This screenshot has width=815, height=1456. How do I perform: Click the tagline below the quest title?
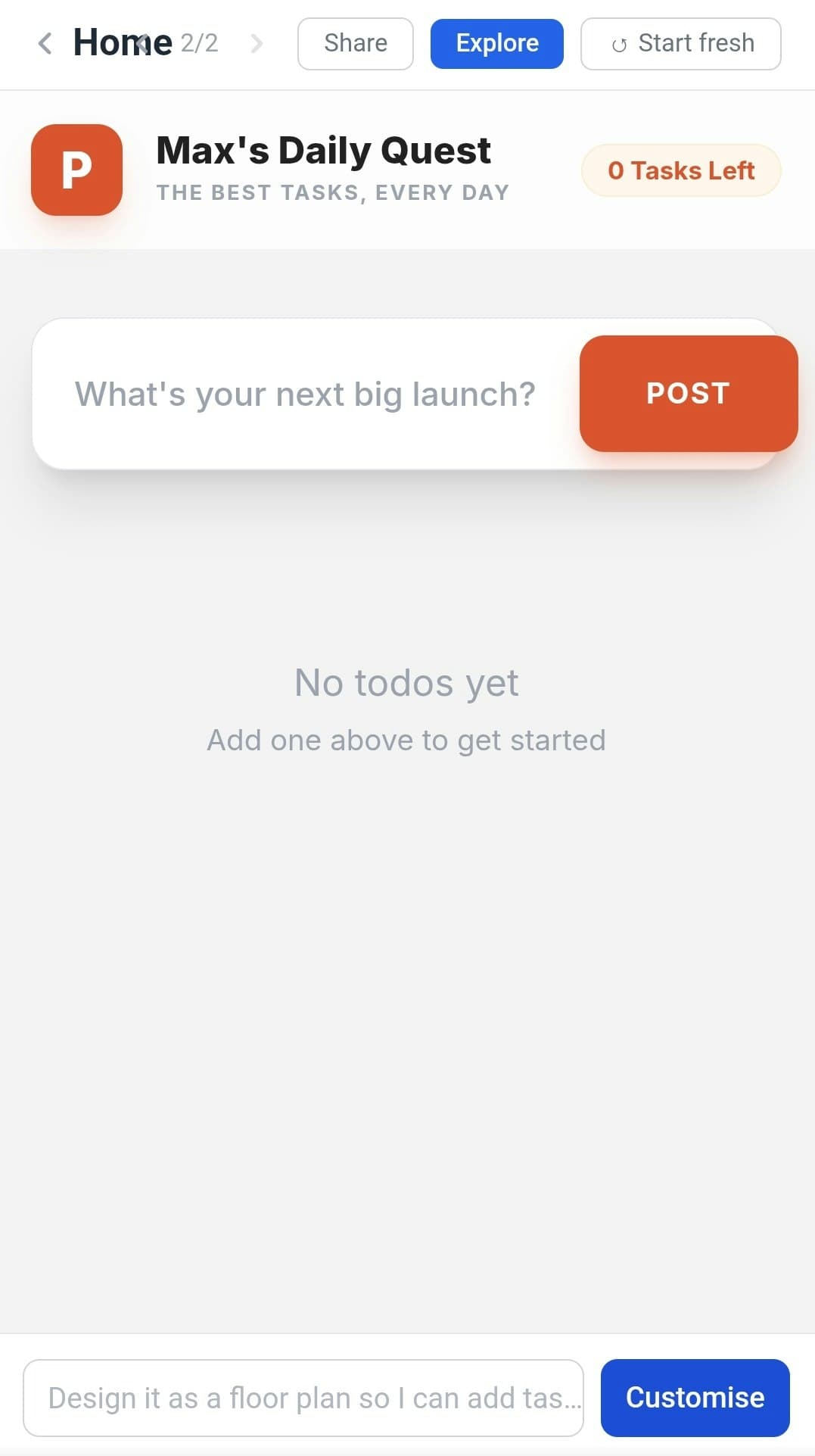pos(333,192)
